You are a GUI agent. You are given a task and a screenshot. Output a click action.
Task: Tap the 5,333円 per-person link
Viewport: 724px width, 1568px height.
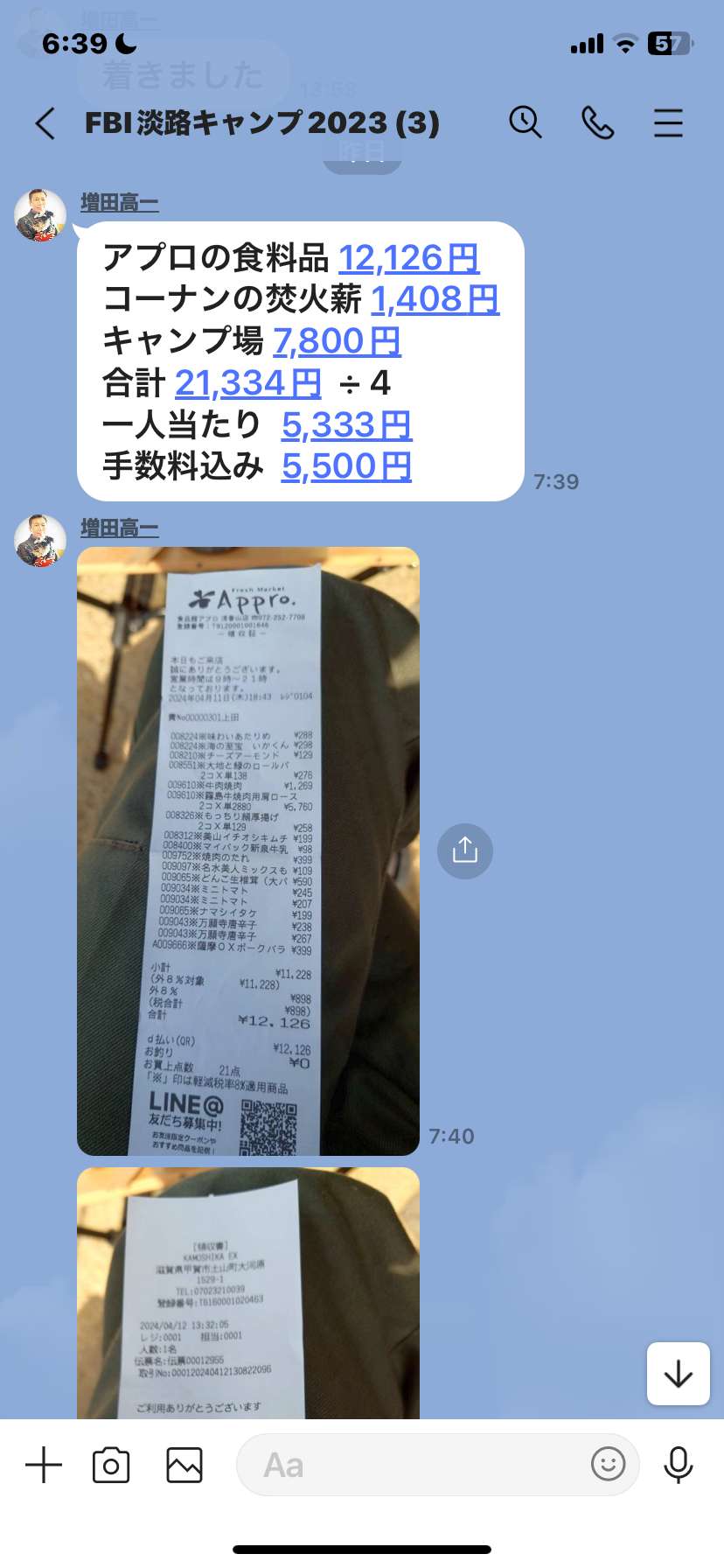(x=346, y=424)
